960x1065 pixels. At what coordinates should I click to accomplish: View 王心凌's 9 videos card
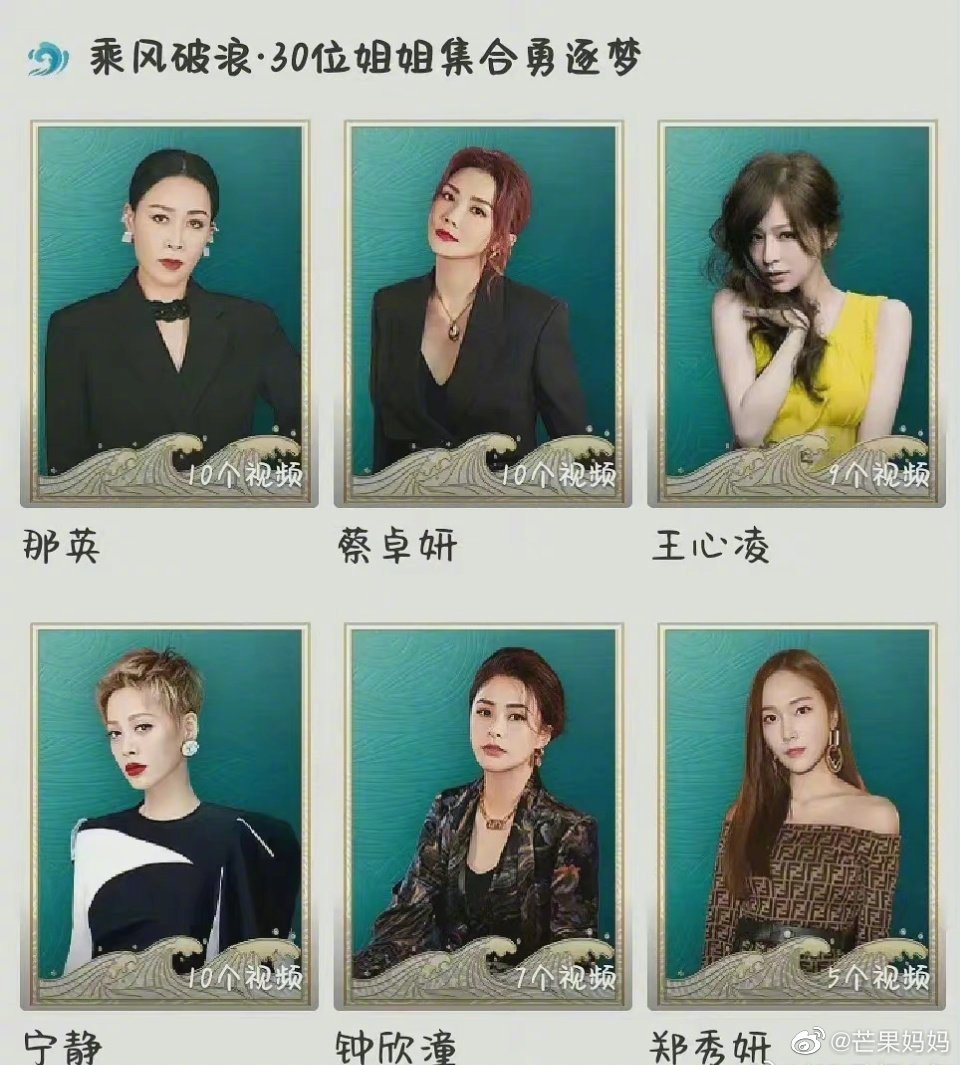coord(797,312)
